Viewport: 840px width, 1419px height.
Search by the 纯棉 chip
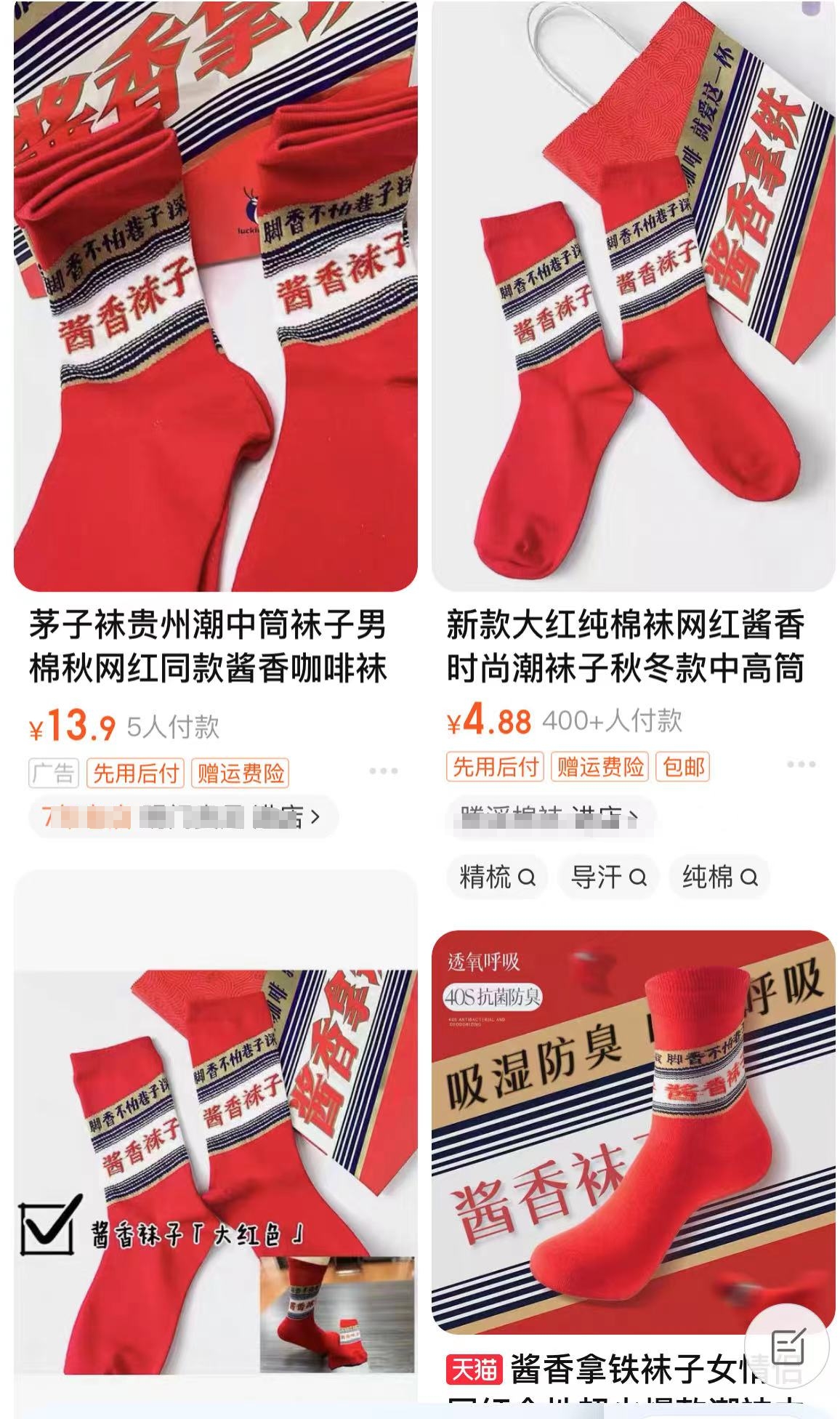point(719,877)
